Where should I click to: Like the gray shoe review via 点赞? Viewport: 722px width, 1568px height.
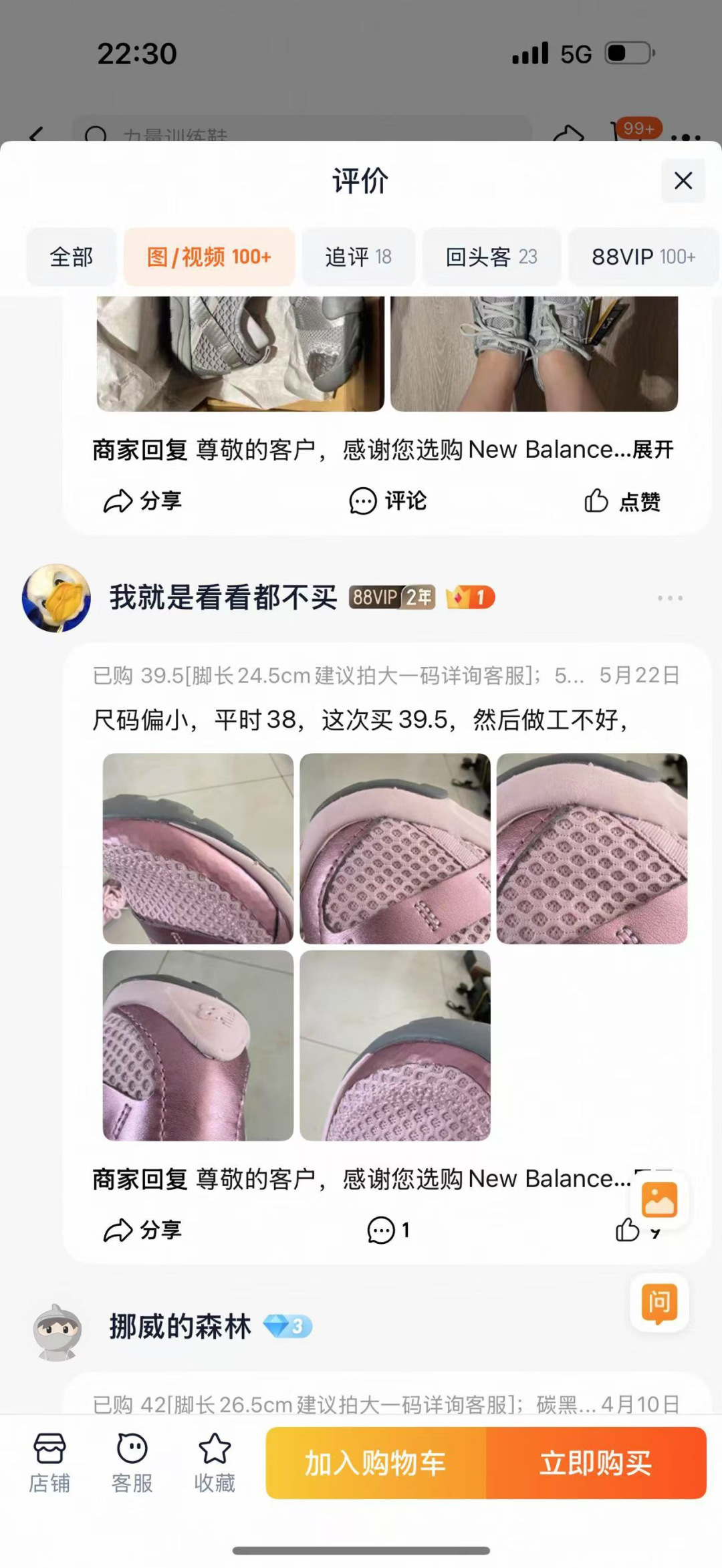point(622,501)
